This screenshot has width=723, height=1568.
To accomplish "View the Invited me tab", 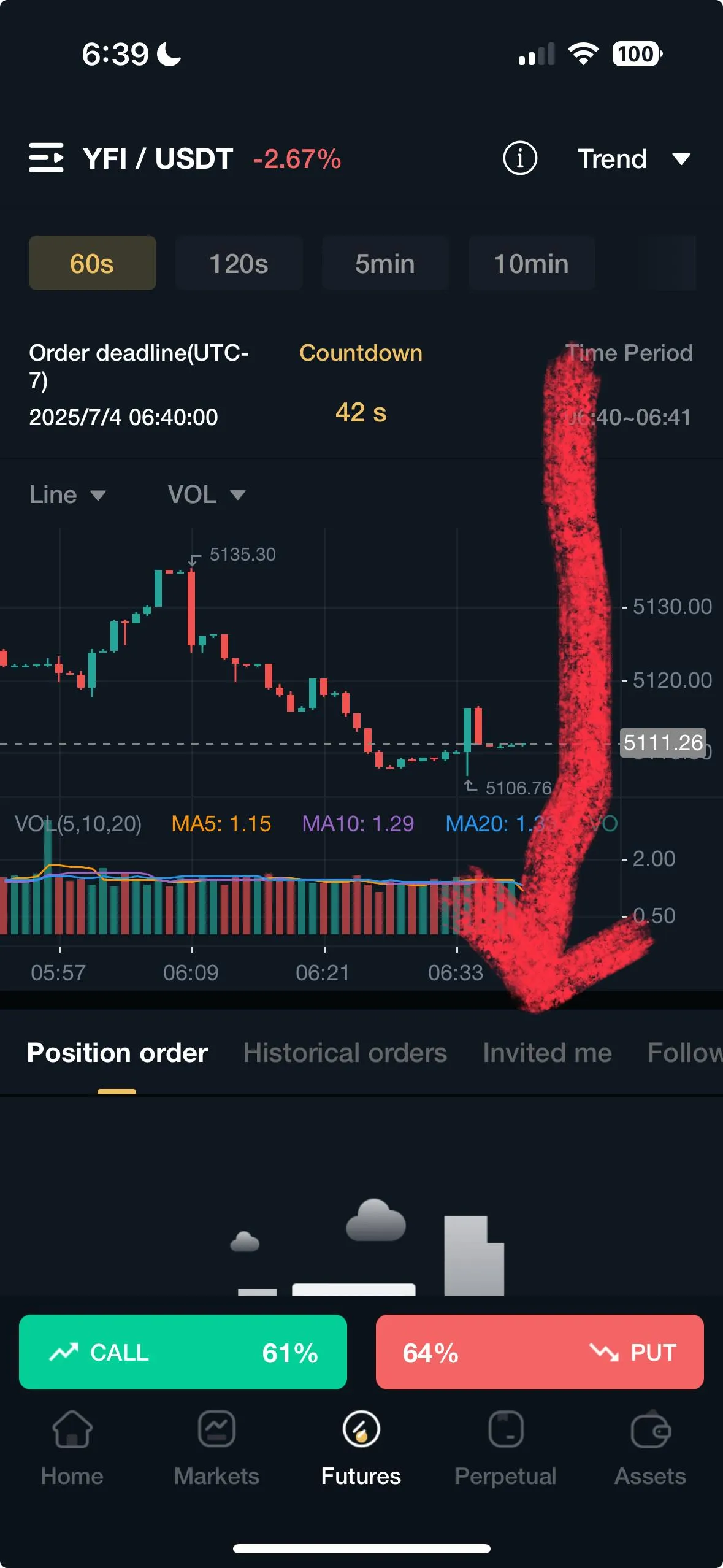I will tap(547, 1053).
